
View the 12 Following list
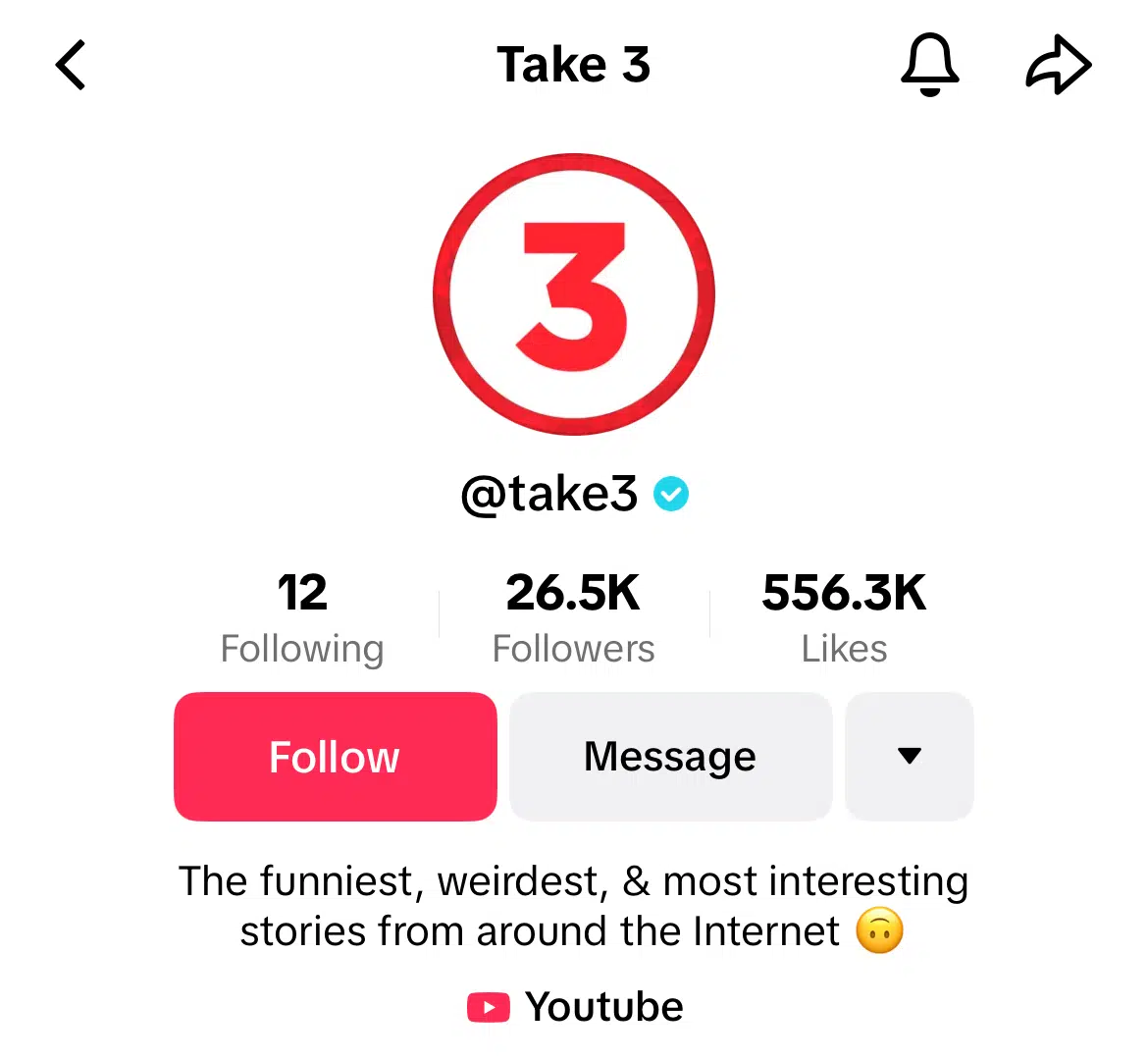pyautogui.click(x=302, y=618)
